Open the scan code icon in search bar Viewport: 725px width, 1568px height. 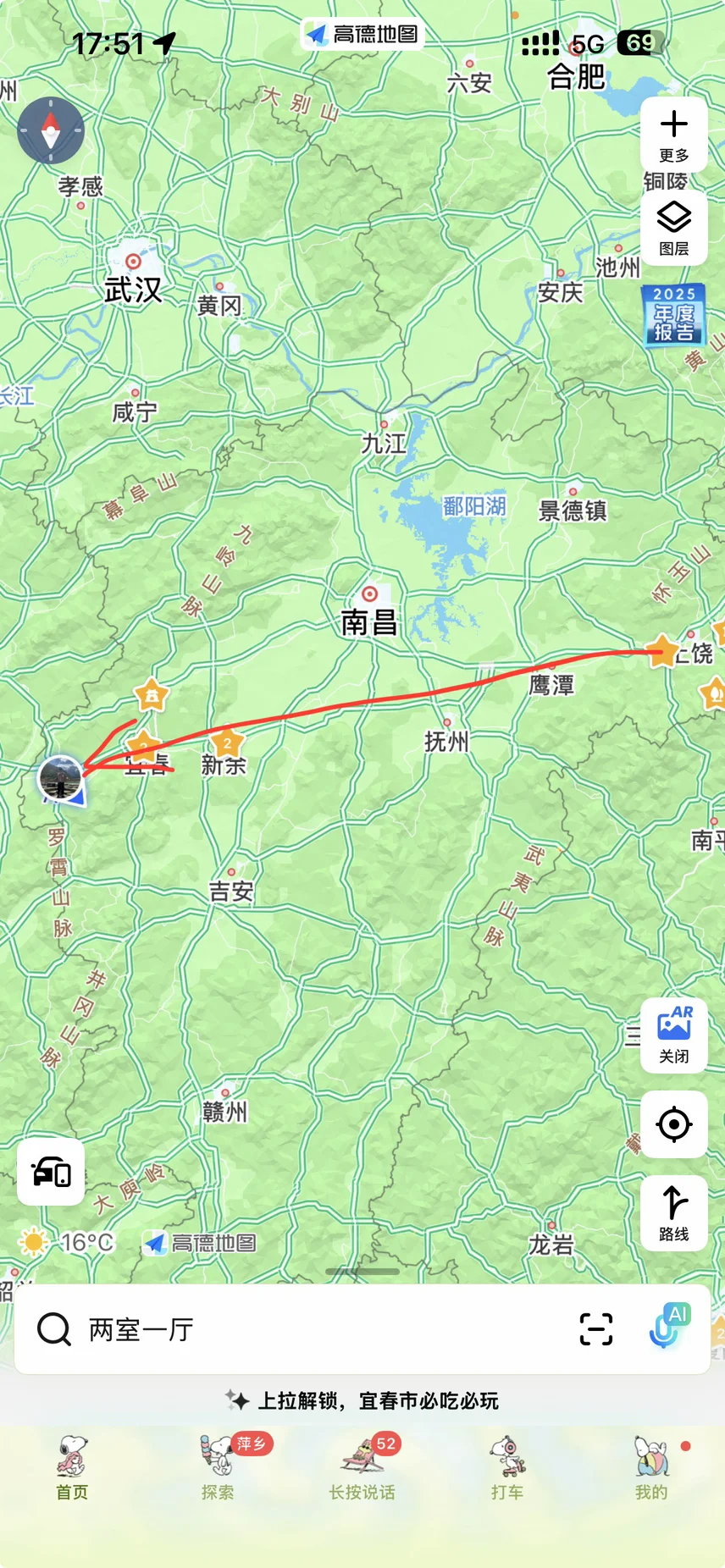click(x=595, y=1329)
